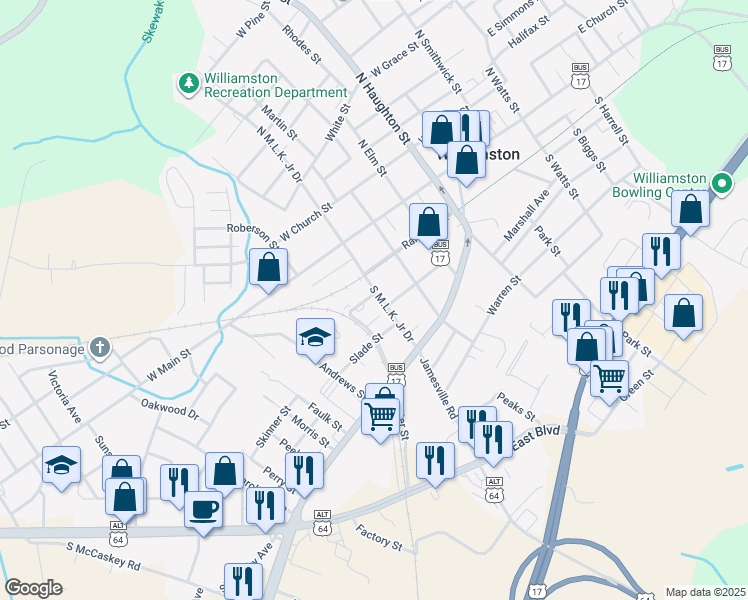Tap the school marker near Andrews St
Viewport: 748px width, 600px height.
(315, 336)
